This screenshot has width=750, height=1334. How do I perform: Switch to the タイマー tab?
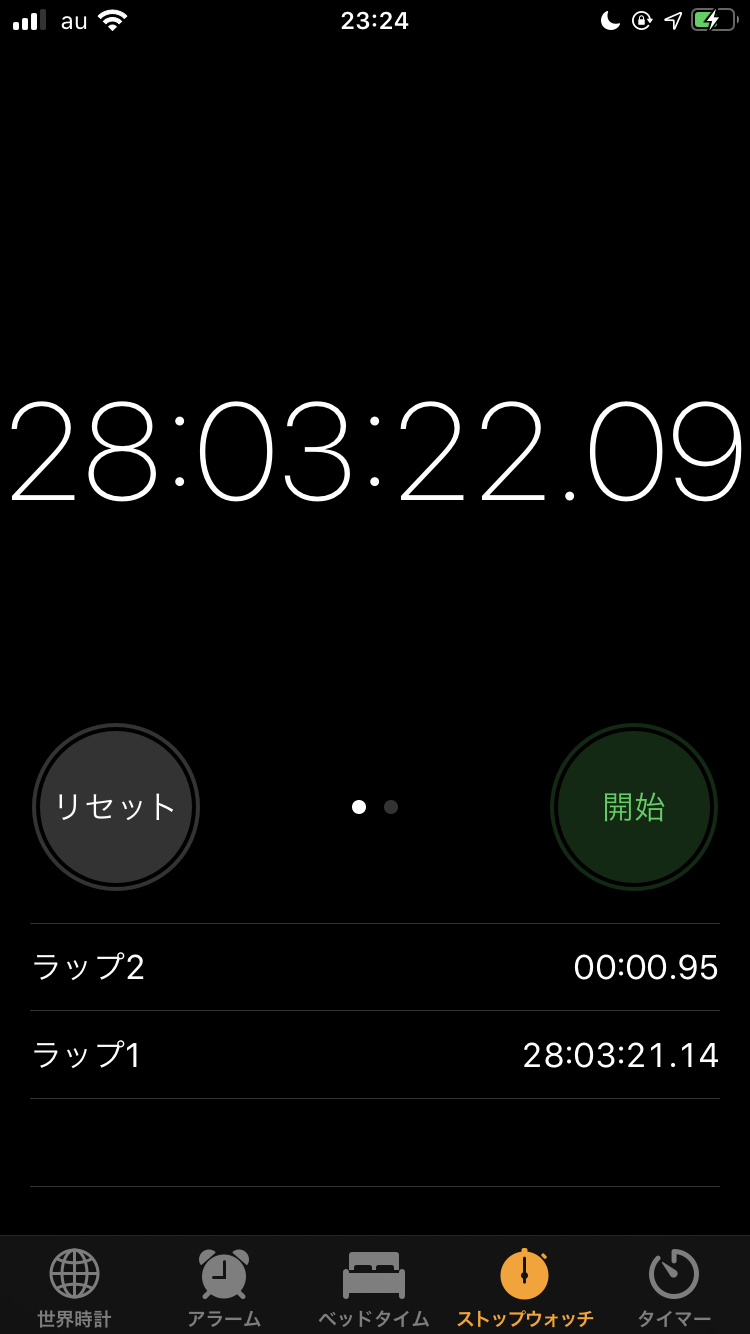[674, 1286]
